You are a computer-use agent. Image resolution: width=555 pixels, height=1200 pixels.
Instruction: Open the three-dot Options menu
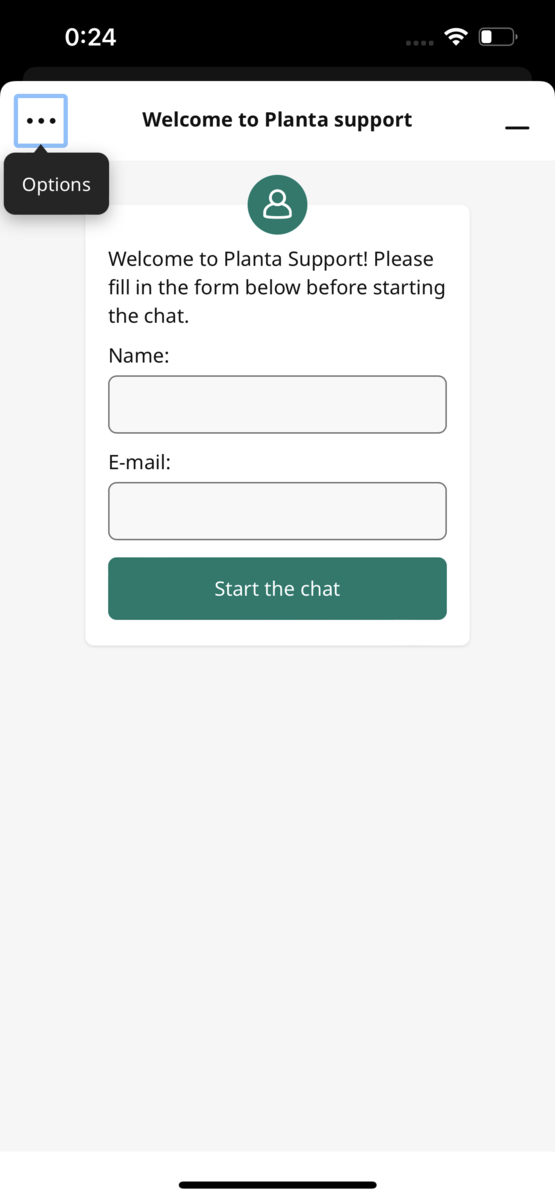[x=41, y=121]
